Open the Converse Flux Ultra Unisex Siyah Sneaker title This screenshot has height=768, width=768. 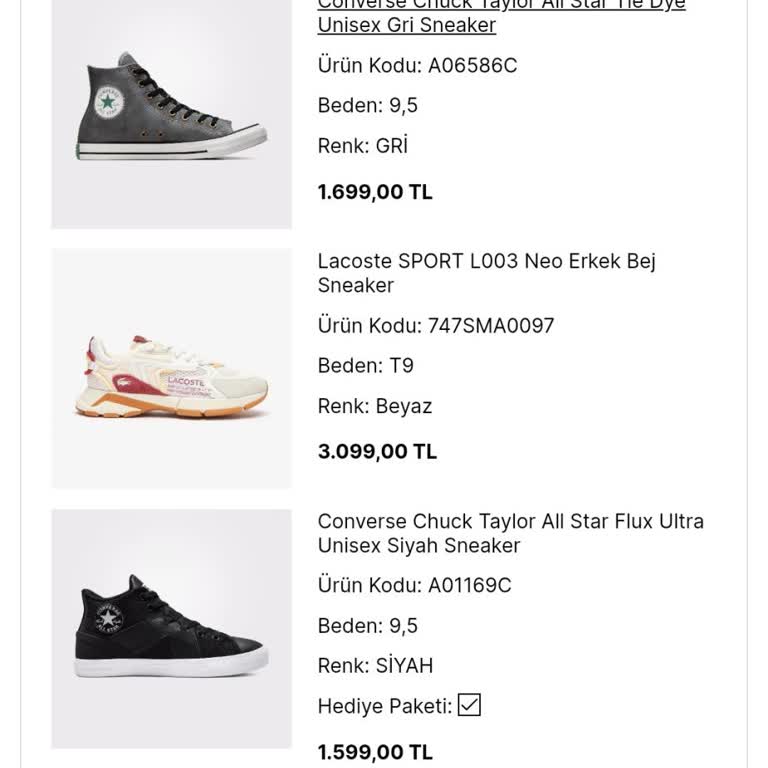click(x=510, y=533)
